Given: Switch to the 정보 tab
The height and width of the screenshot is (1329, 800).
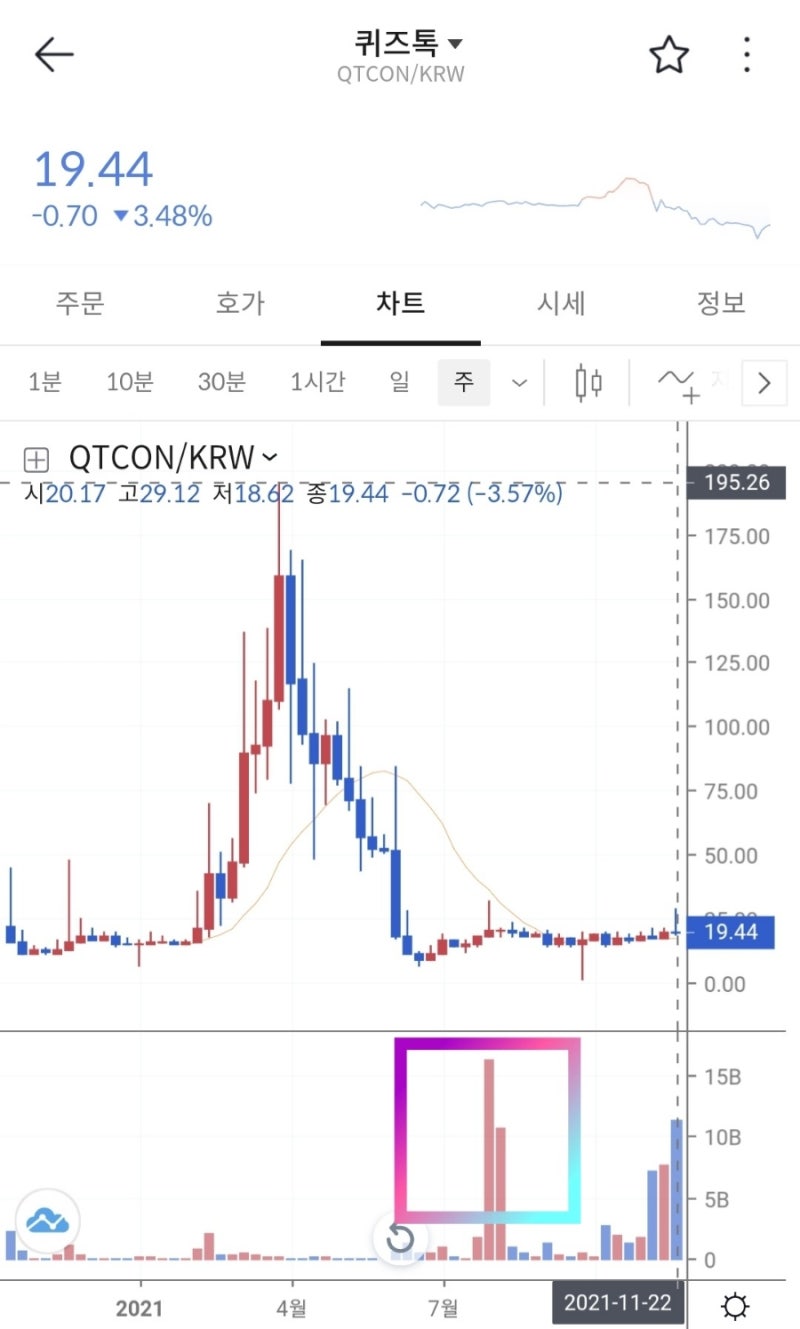Looking at the screenshot, I should coord(720,303).
